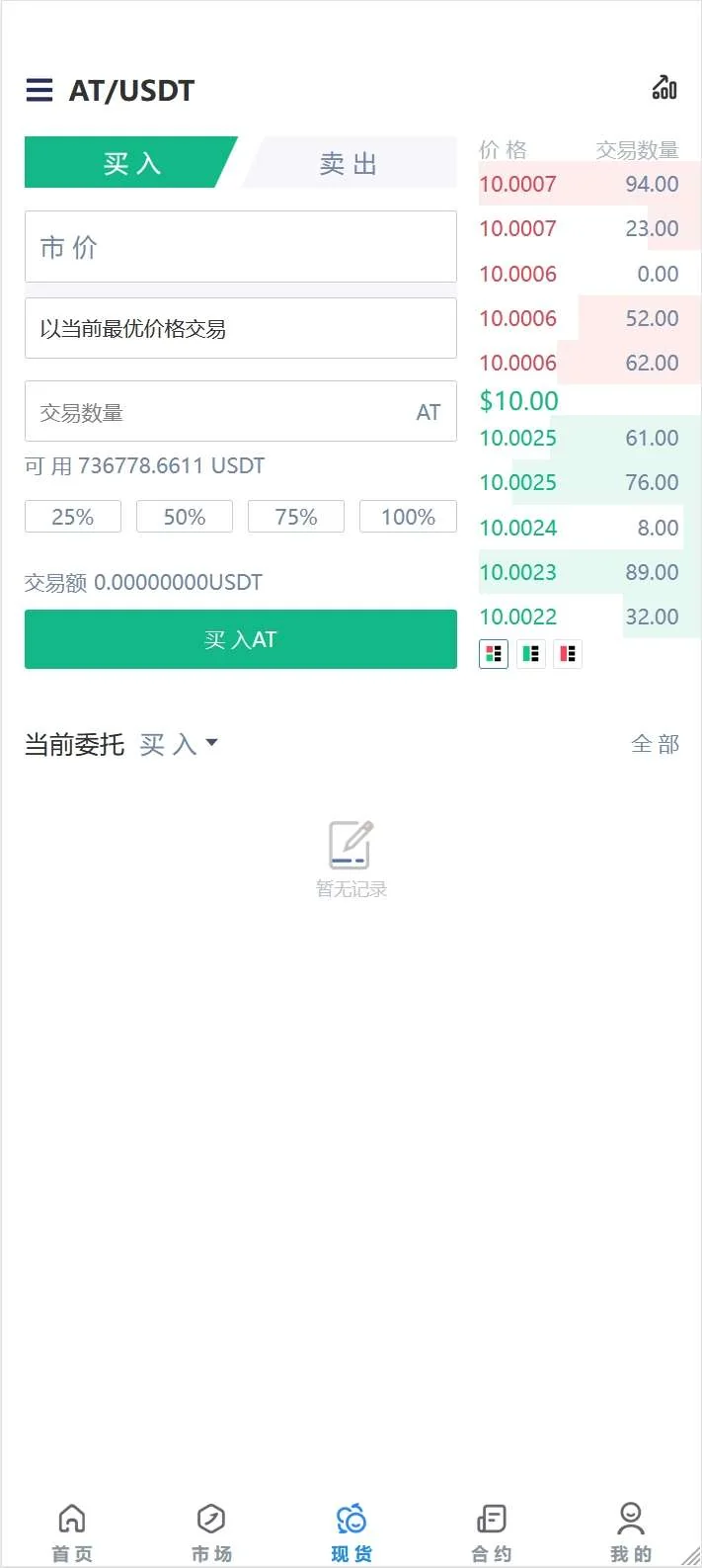Switch to the 买入 (buy) tab
702x1568 pixels.
coord(128,163)
